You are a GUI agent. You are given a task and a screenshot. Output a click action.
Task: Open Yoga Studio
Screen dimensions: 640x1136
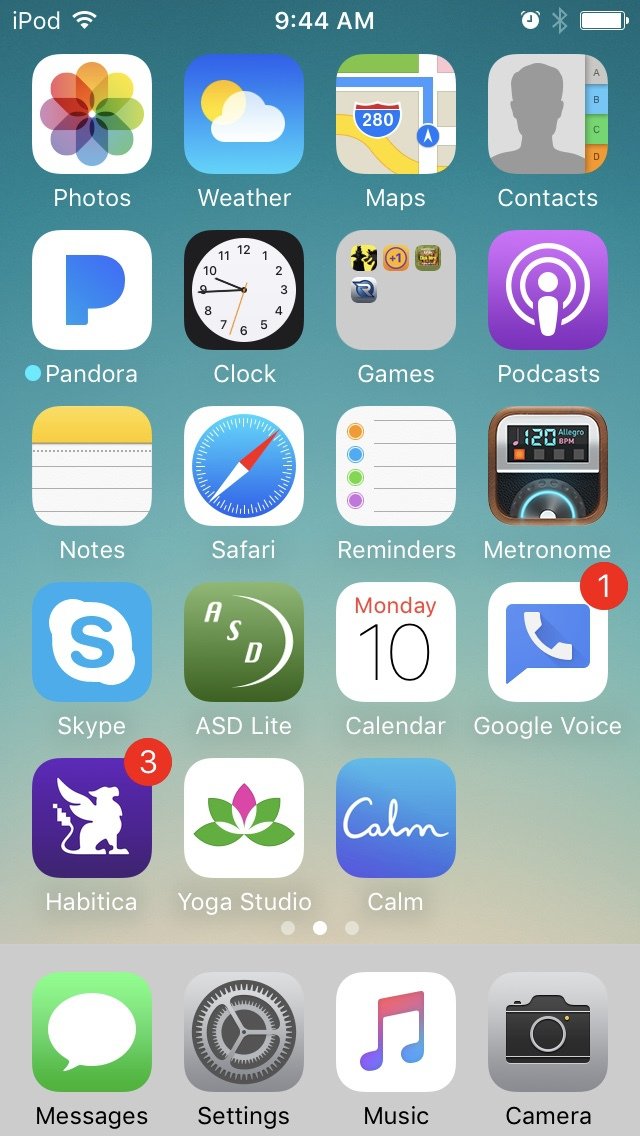coord(244,818)
